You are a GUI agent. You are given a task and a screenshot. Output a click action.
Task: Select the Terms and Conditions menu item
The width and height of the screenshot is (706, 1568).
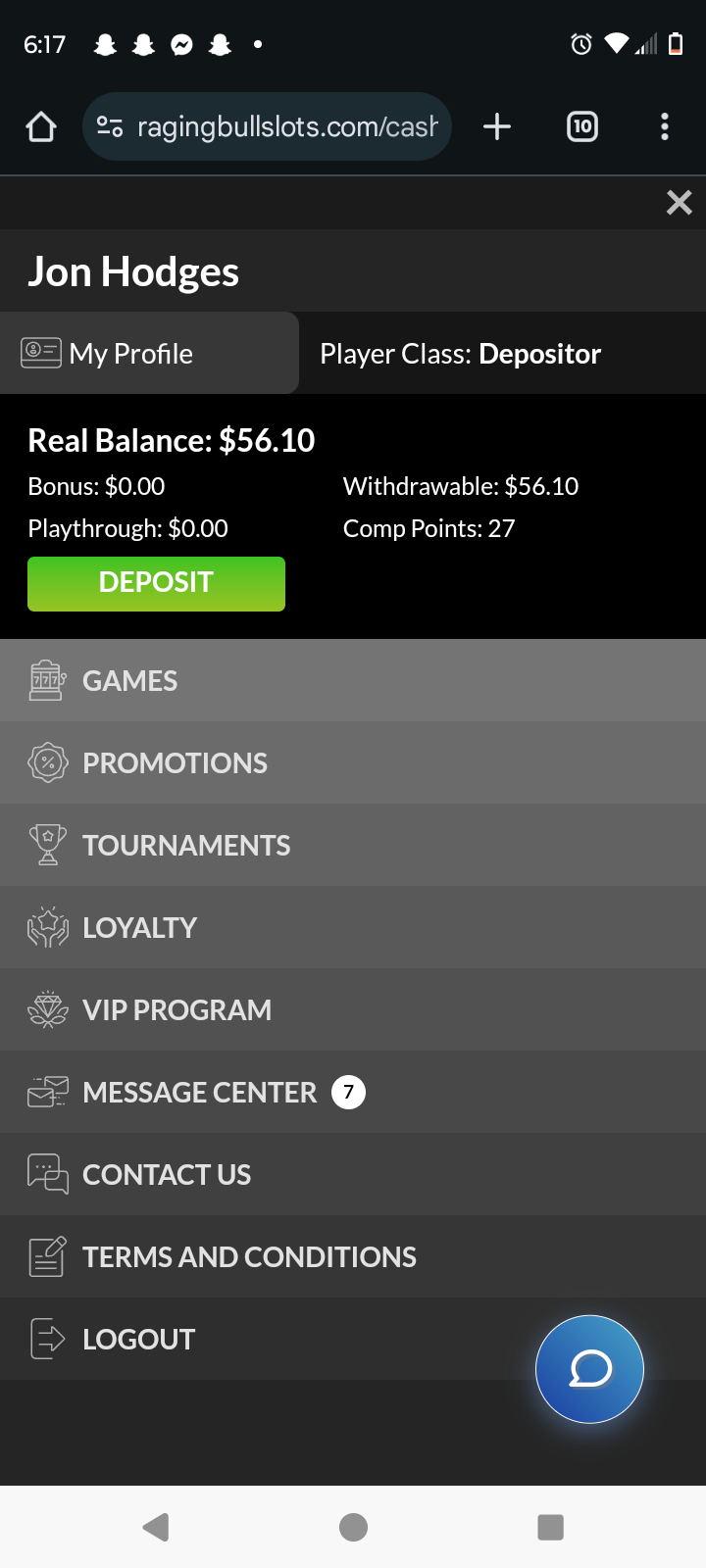[x=249, y=1255]
